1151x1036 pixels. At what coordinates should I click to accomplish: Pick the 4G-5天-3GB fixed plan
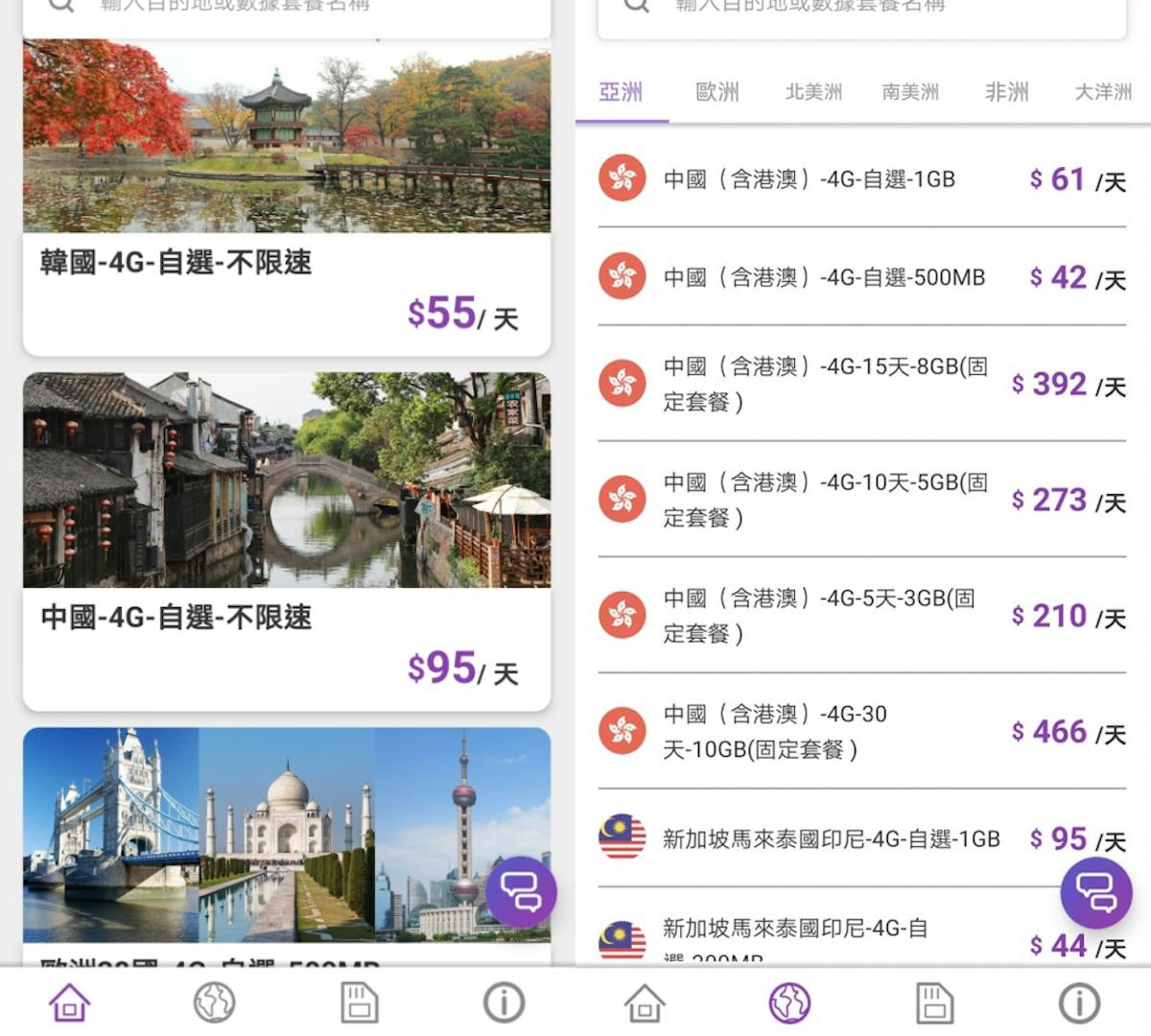pyautogui.click(x=861, y=616)
